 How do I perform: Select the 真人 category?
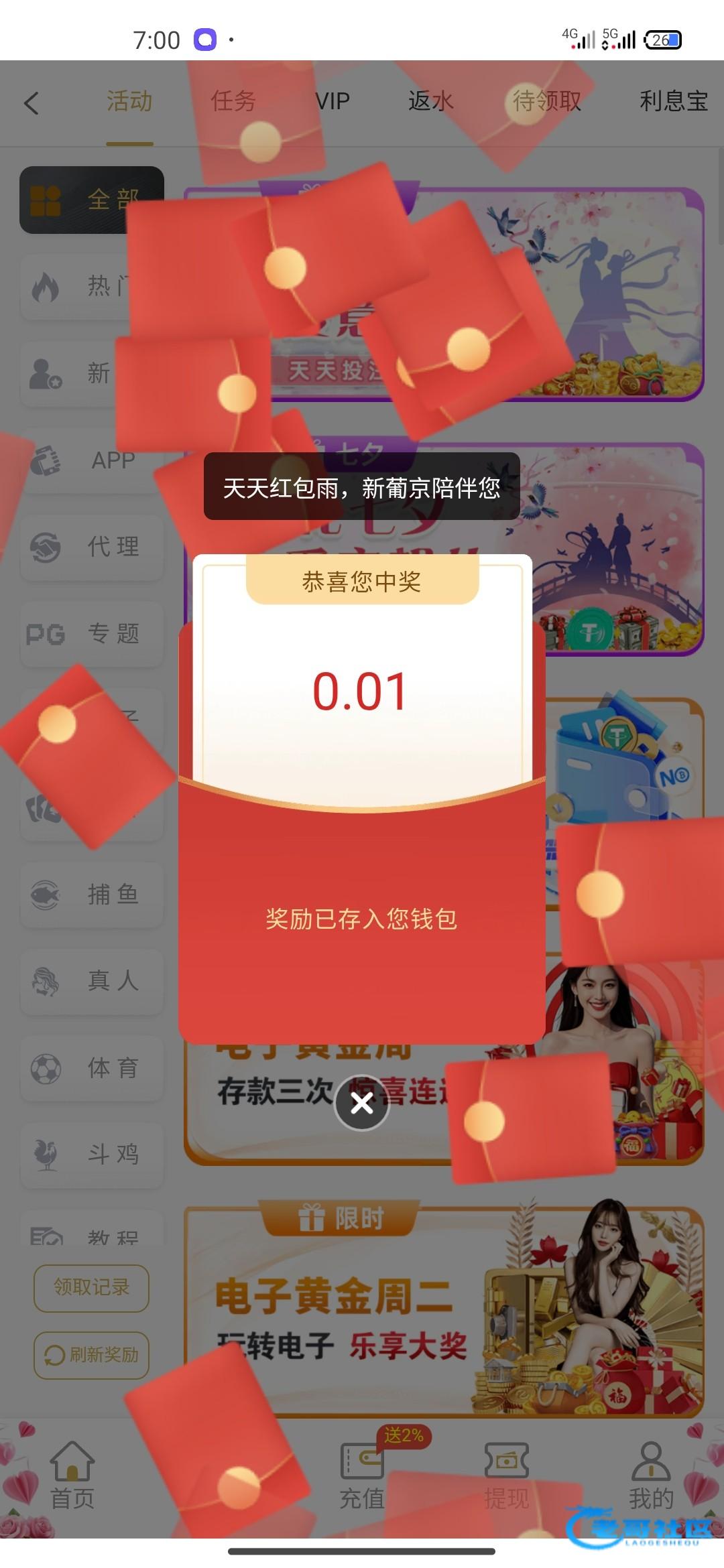(92, 981)
